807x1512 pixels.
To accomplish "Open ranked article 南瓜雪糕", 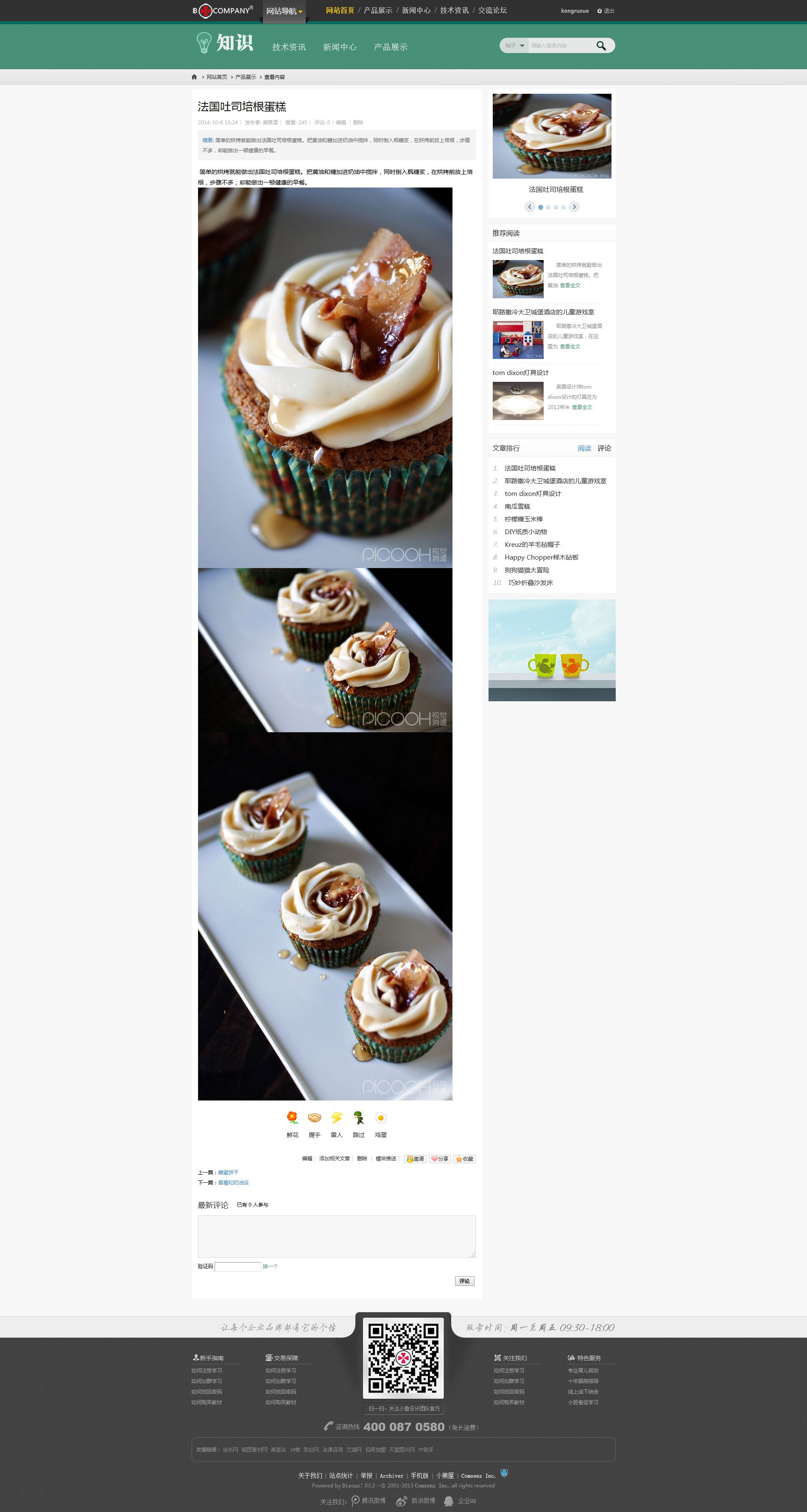I will coord(517,507).
